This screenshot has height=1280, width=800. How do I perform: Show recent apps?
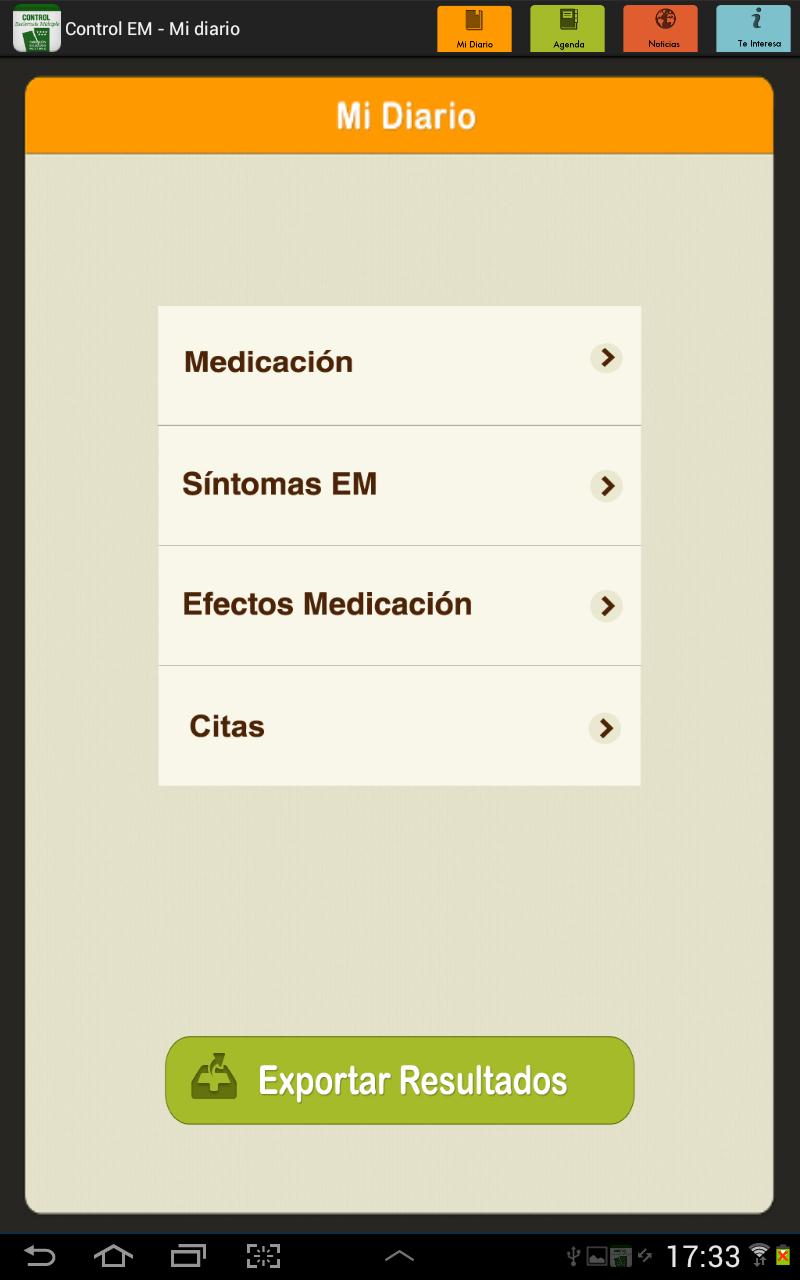188,1256
